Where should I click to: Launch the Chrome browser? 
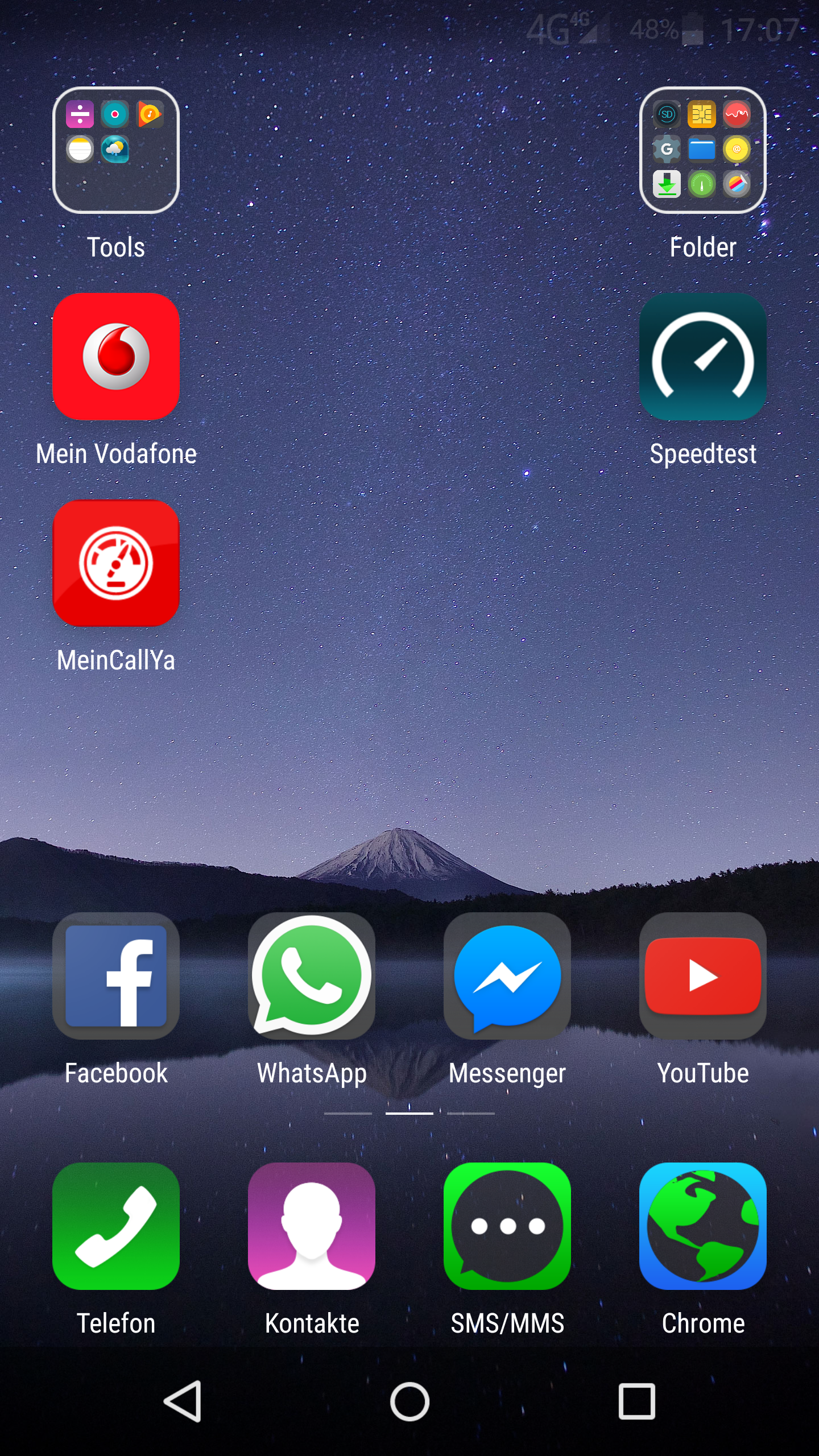(x=703, y=1226)
